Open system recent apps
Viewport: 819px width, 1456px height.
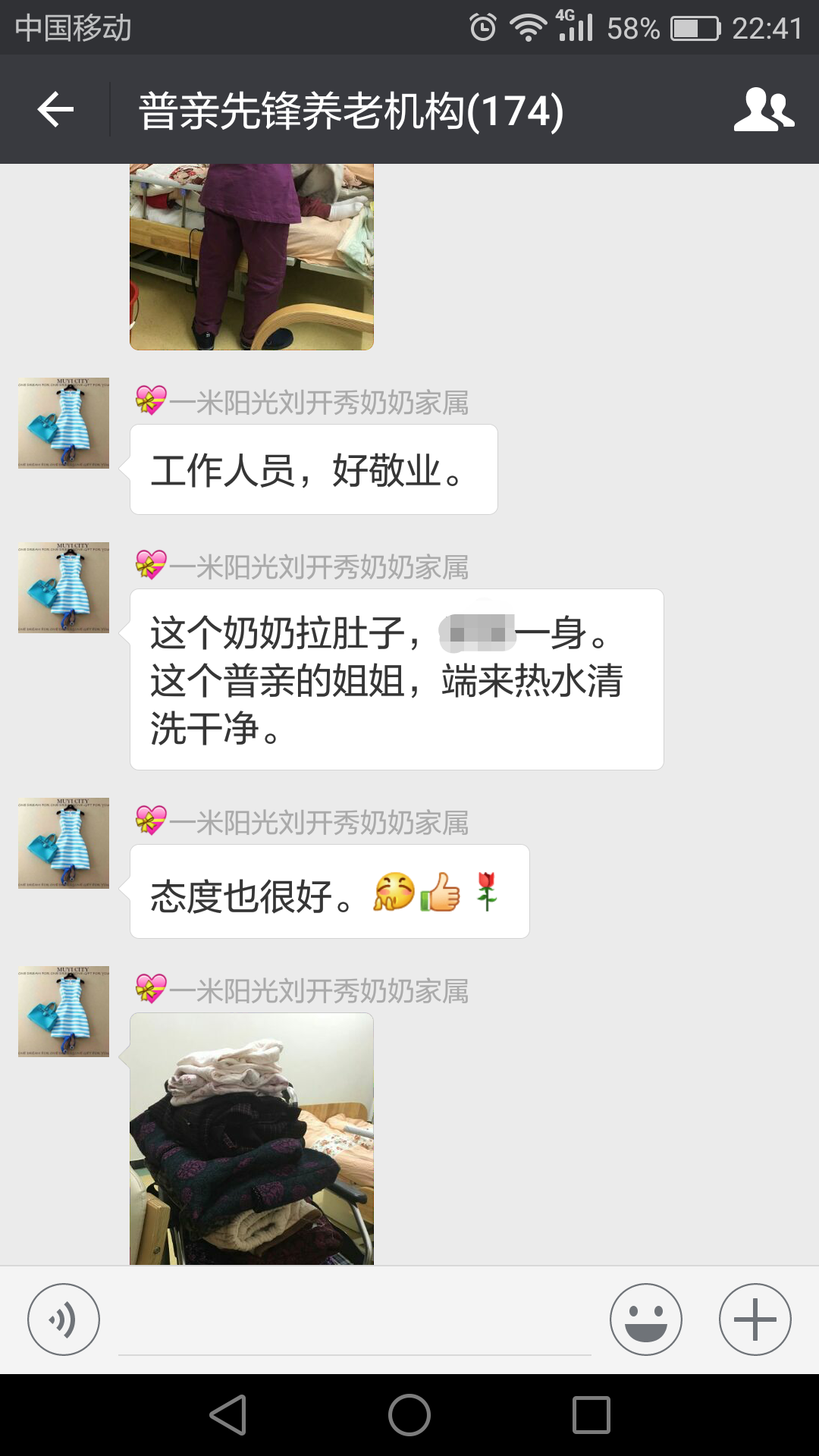pos(591,1415)
